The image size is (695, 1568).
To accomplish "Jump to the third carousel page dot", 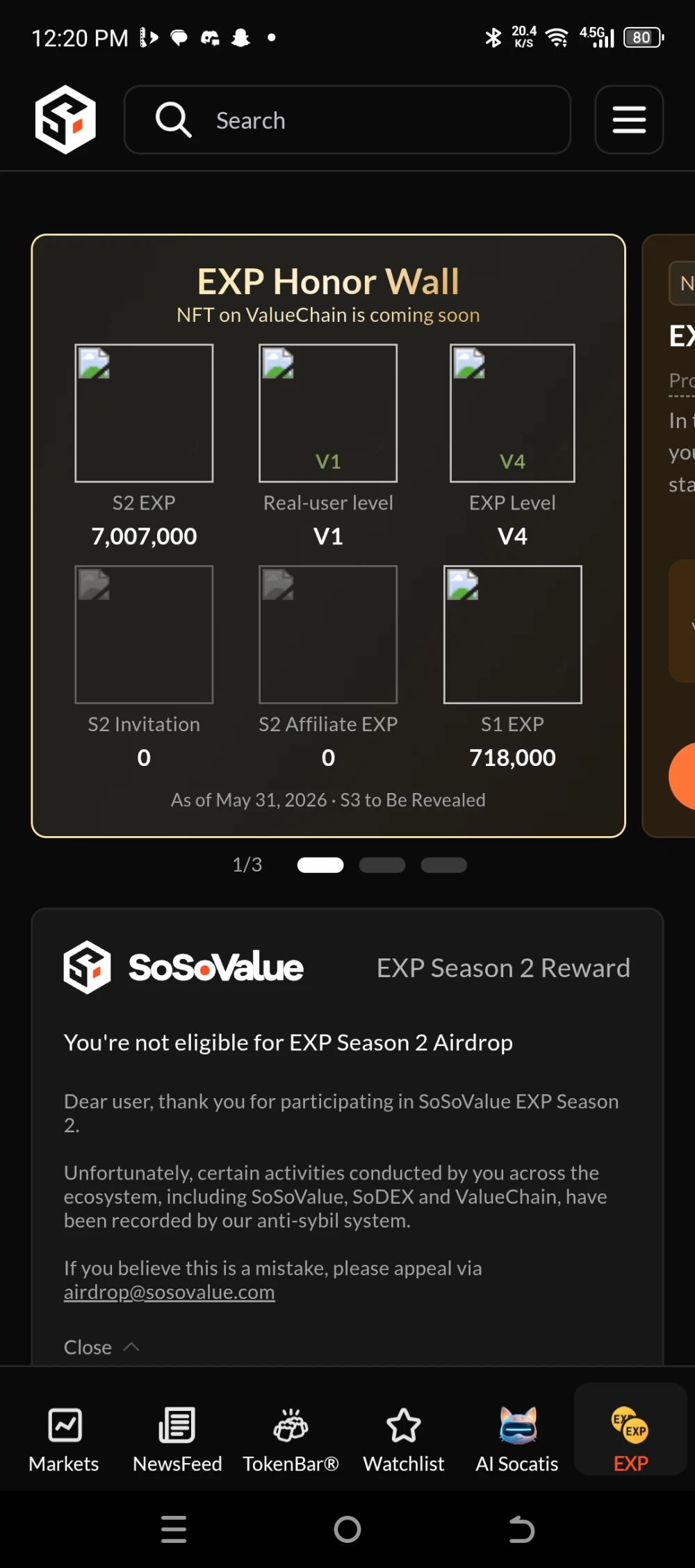I will 444,865.
